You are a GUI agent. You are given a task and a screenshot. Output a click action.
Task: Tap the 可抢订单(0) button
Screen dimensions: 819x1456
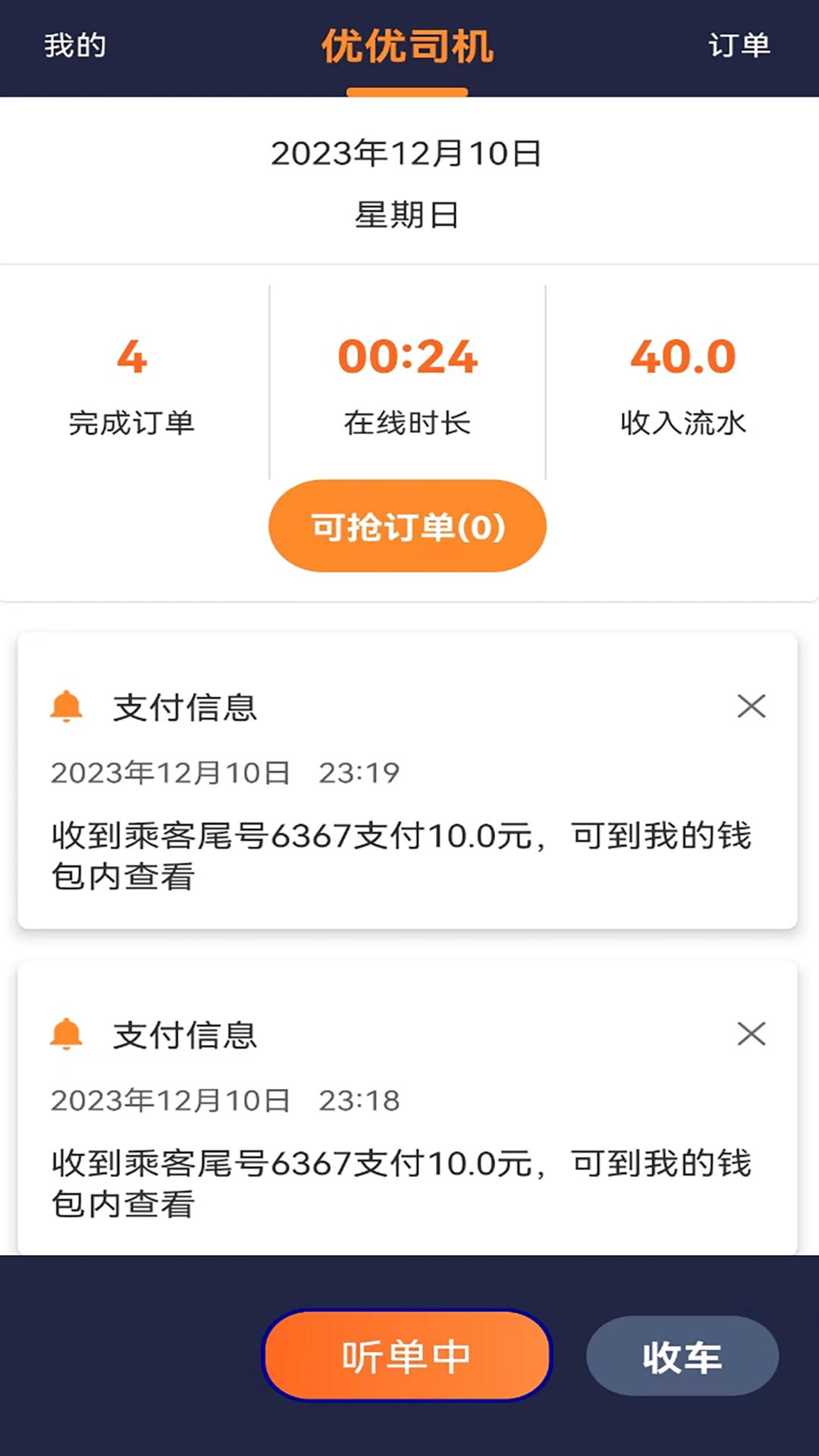point(408,526)
